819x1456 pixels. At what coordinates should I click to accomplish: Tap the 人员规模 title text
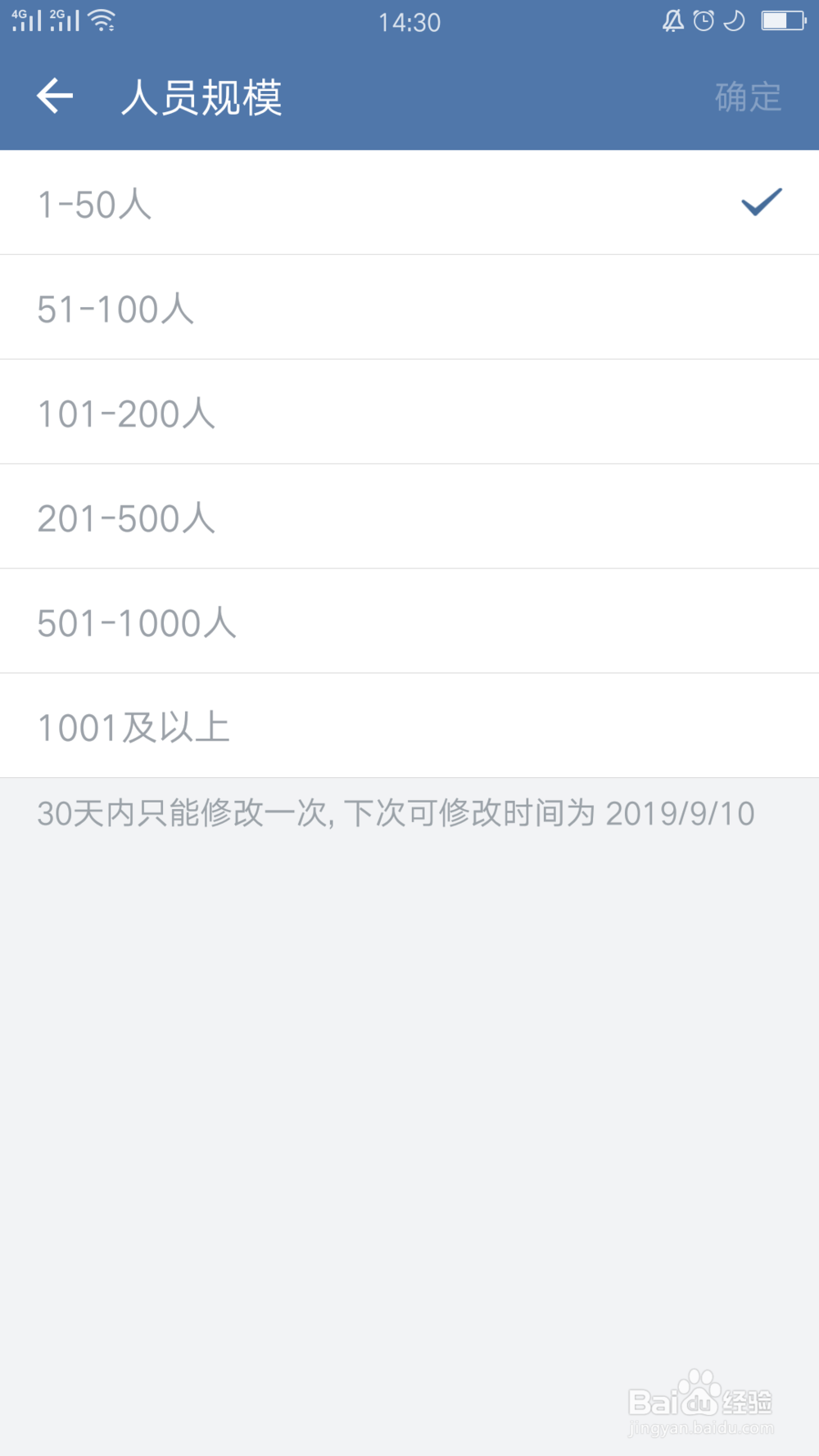pos(202,96)
